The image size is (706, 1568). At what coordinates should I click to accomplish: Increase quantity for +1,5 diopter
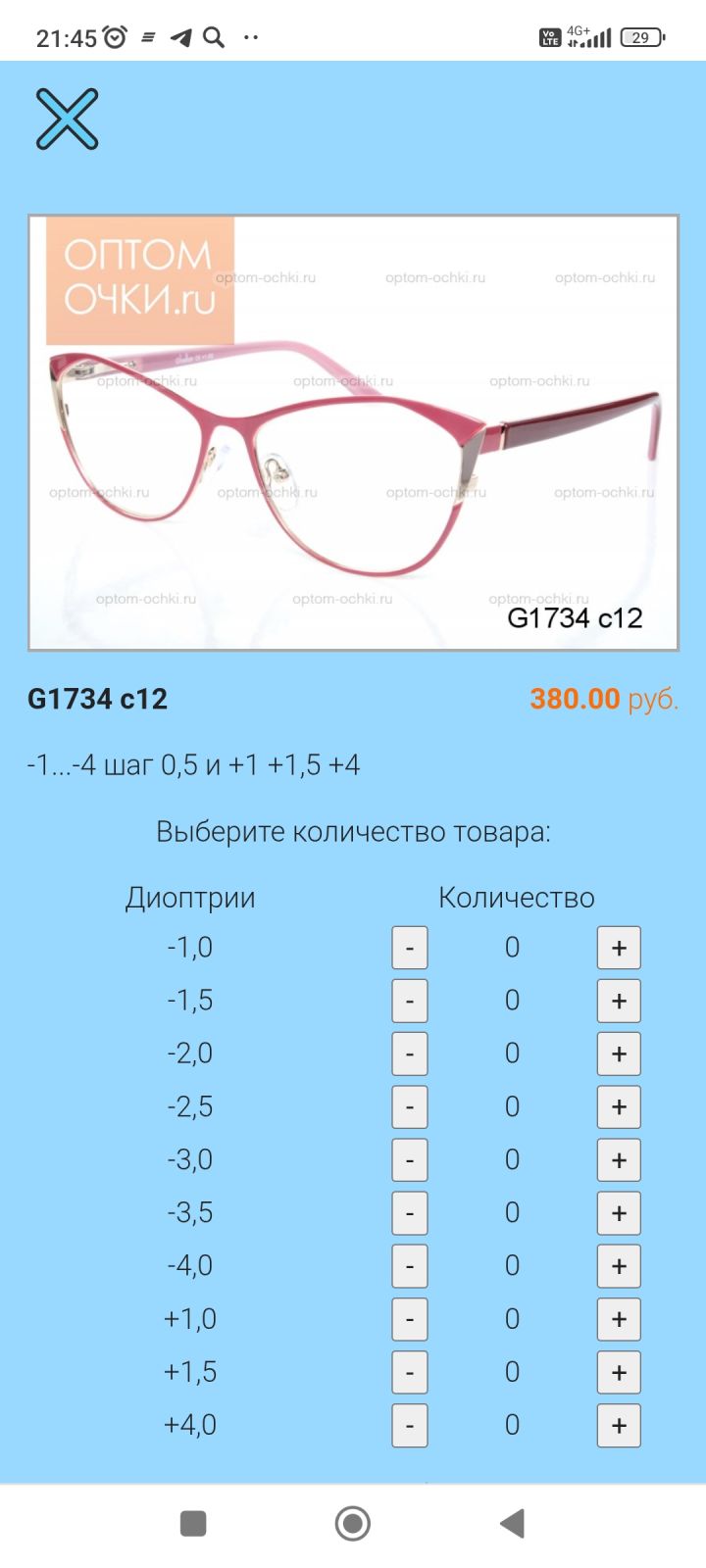point(619,1372)
